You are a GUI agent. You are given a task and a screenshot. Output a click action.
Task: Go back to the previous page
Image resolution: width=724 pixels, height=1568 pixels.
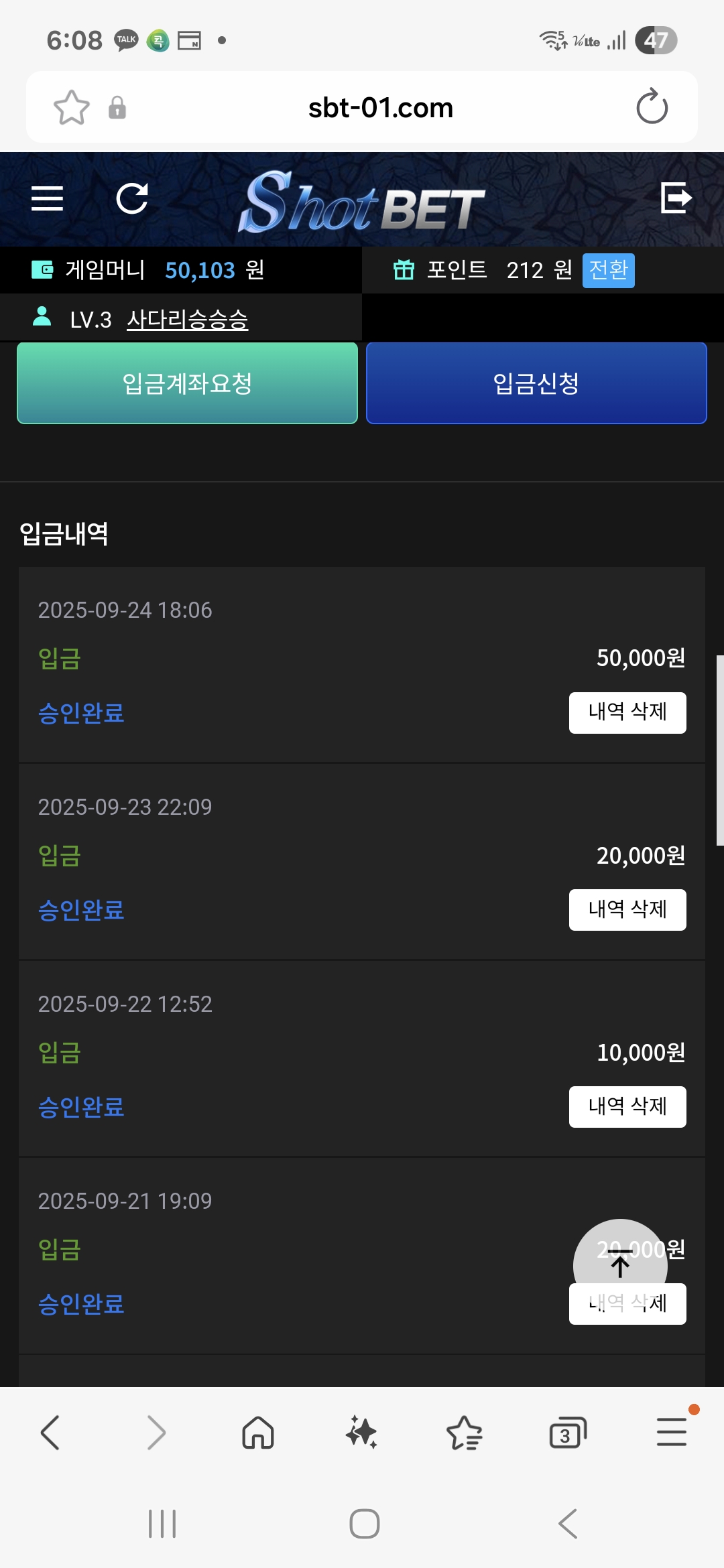51,1433
